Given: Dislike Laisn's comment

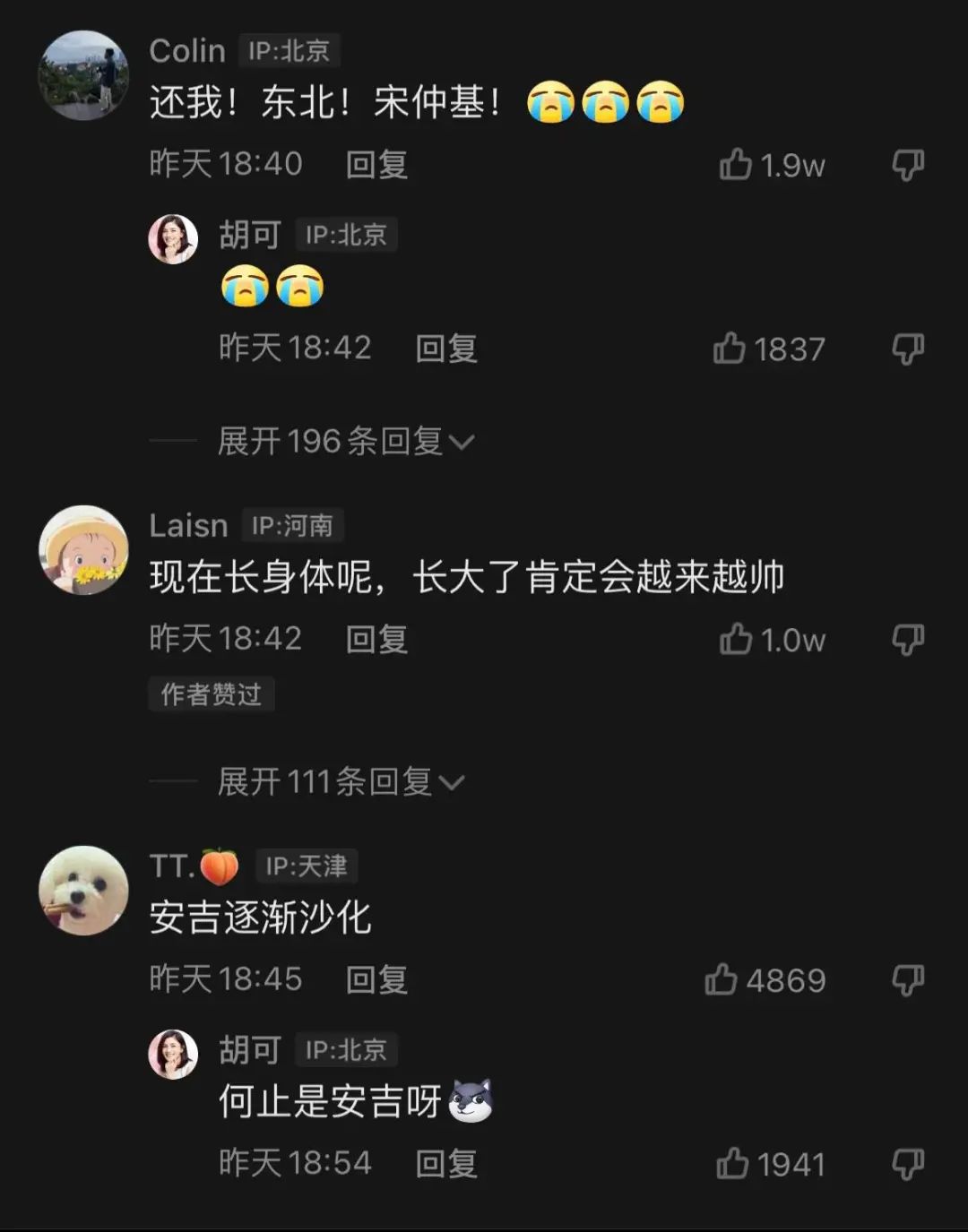Looking at the screenshot, I should [x=907, y=640].
